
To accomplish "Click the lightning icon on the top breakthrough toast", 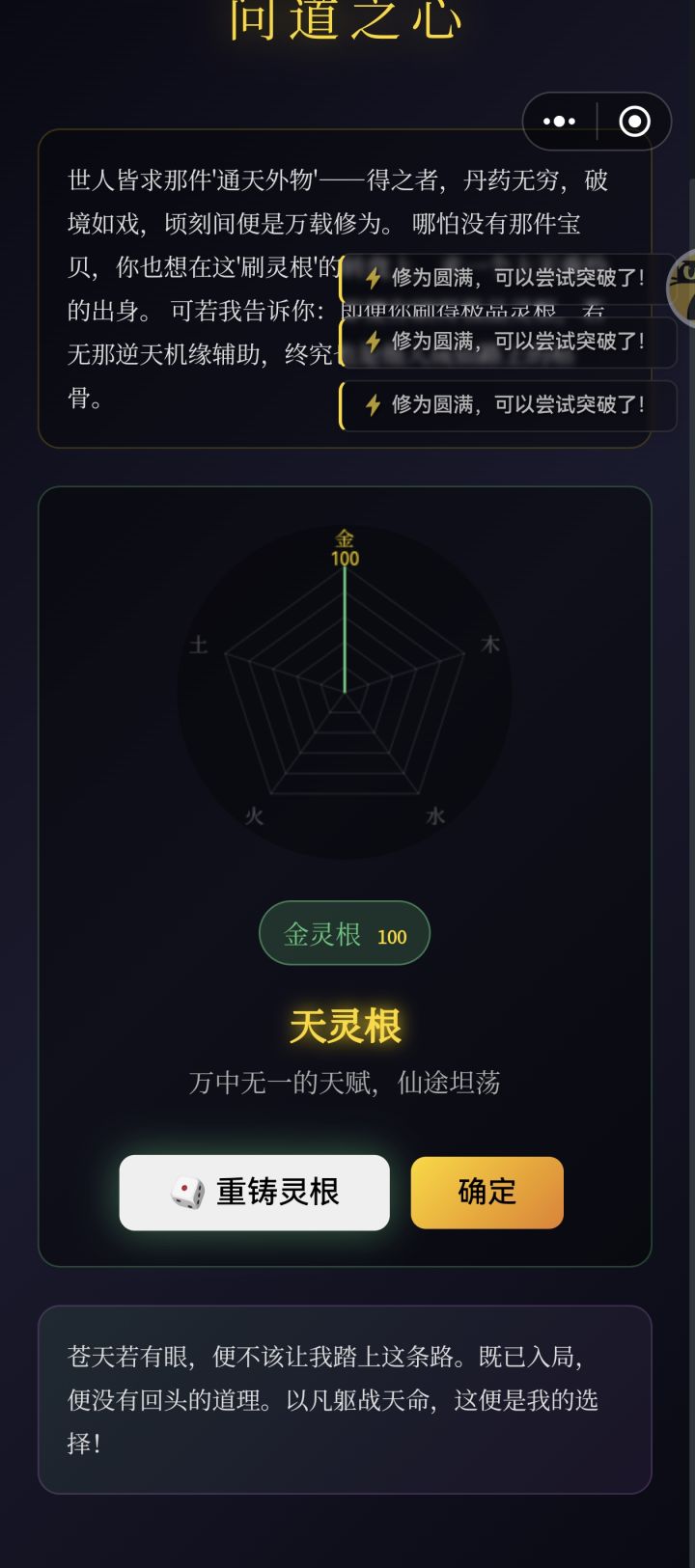I will coord(372,277).
